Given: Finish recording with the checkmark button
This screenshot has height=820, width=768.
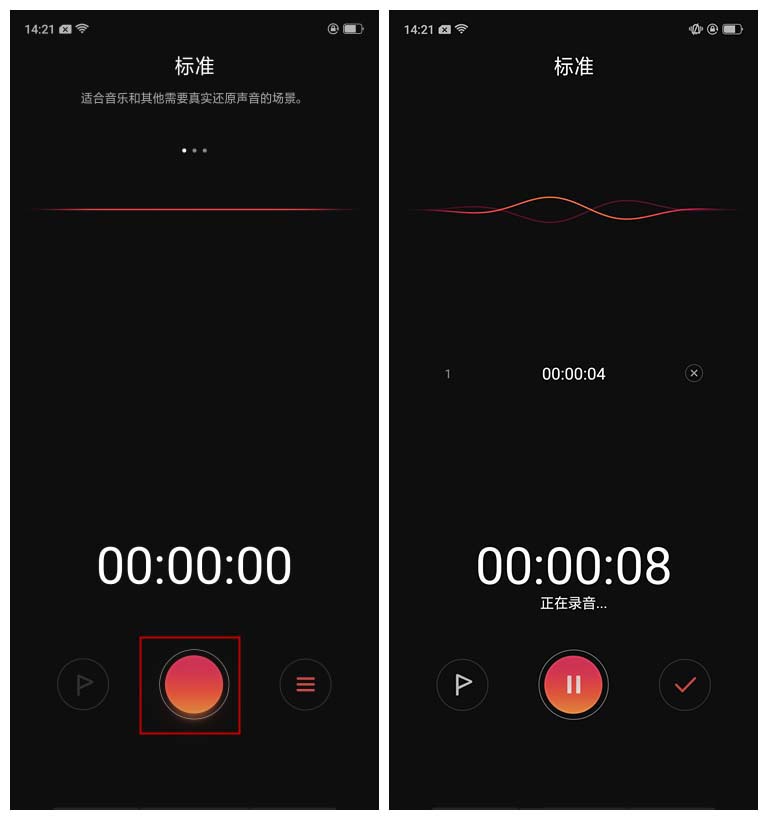Looking at the screenshot, I should 684,685.
